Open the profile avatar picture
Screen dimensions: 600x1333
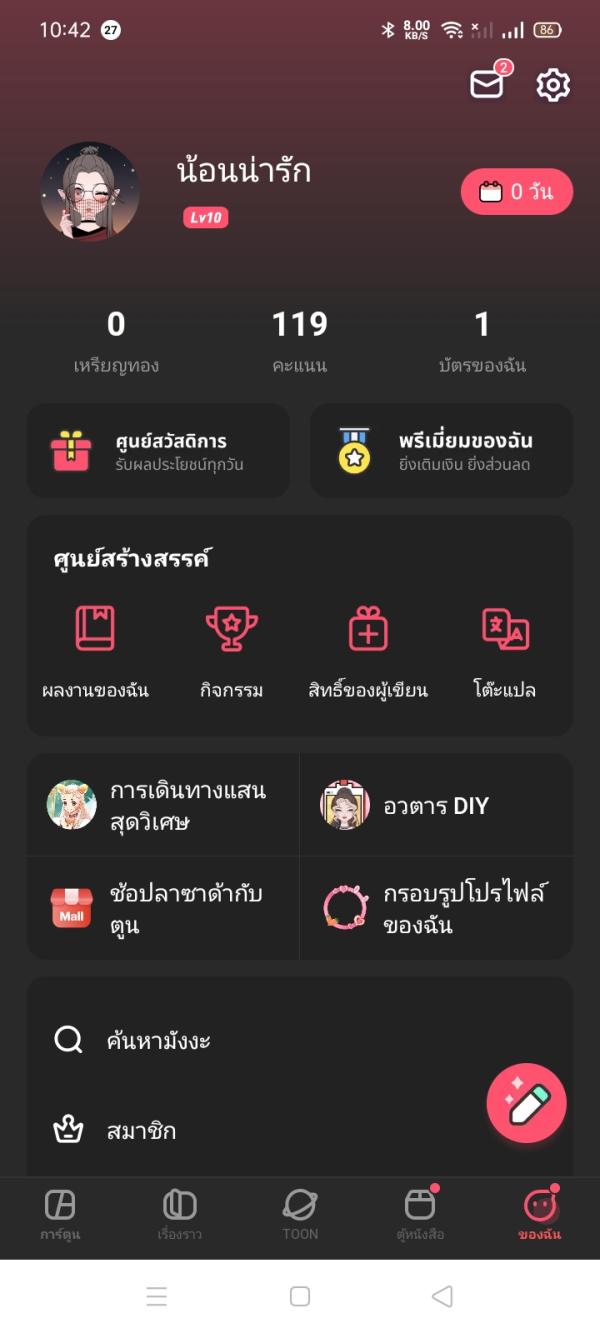click(89, 191)
